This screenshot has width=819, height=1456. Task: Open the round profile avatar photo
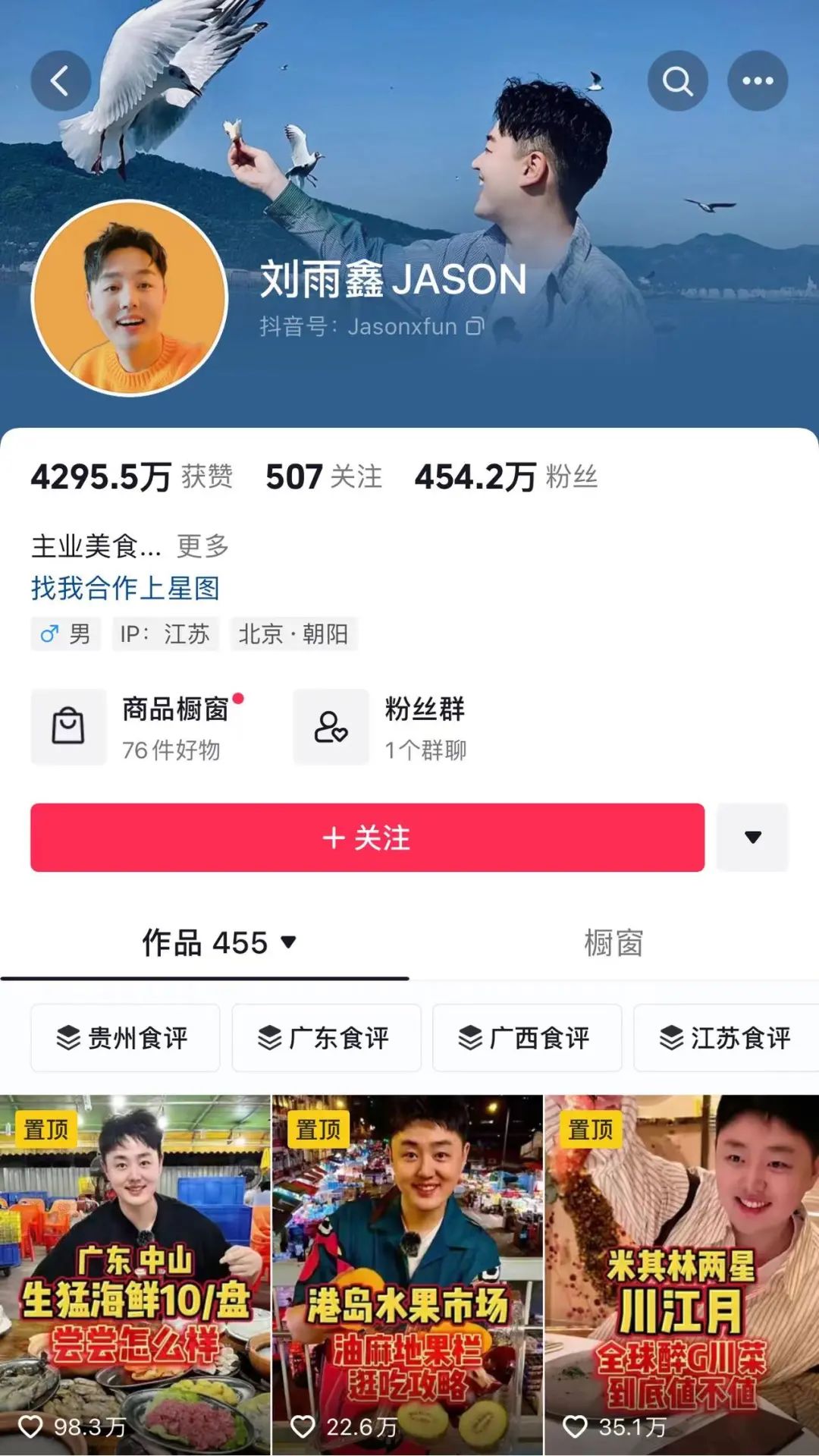(130, 298)
